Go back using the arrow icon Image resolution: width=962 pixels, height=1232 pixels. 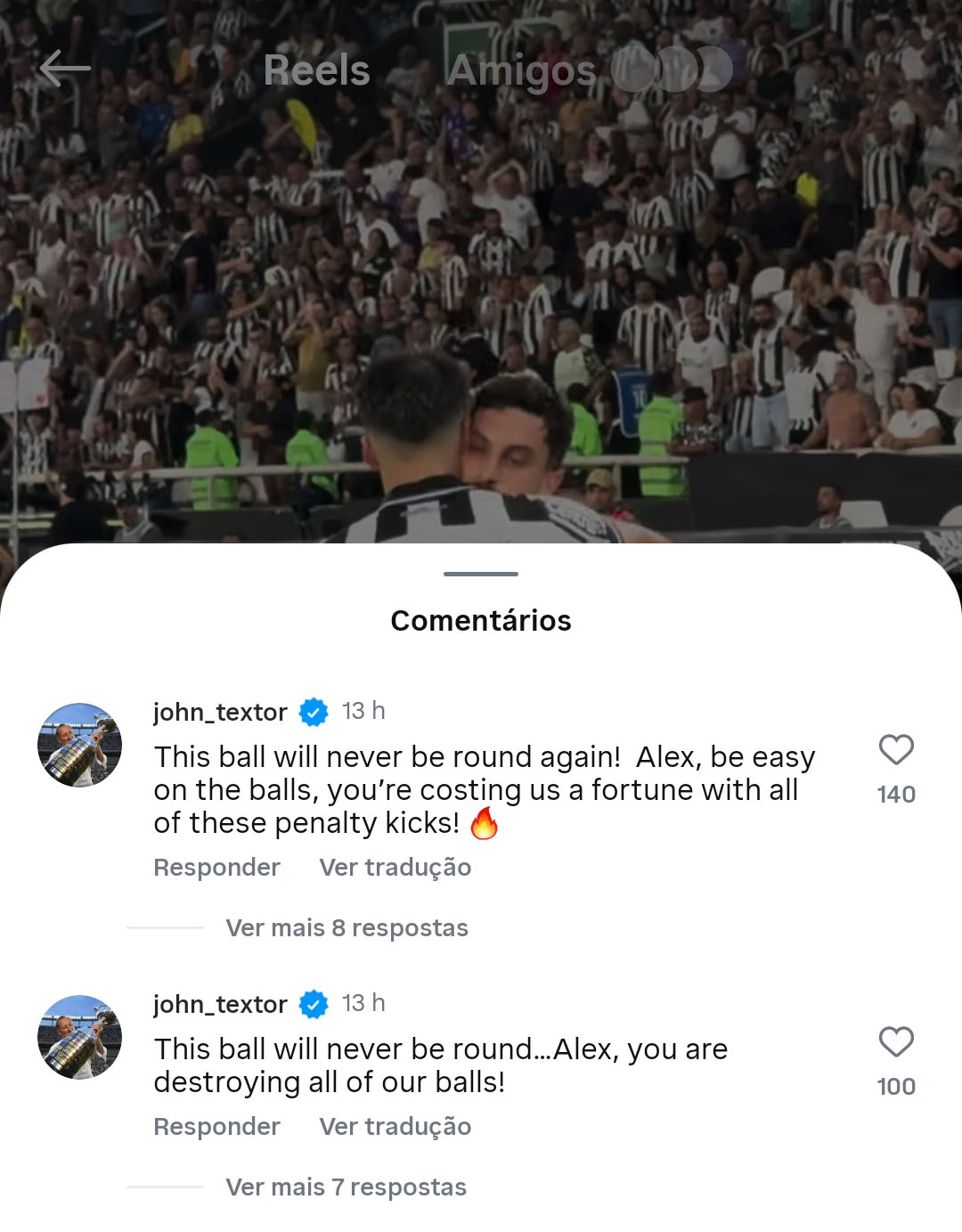click(x=65, y=69)
